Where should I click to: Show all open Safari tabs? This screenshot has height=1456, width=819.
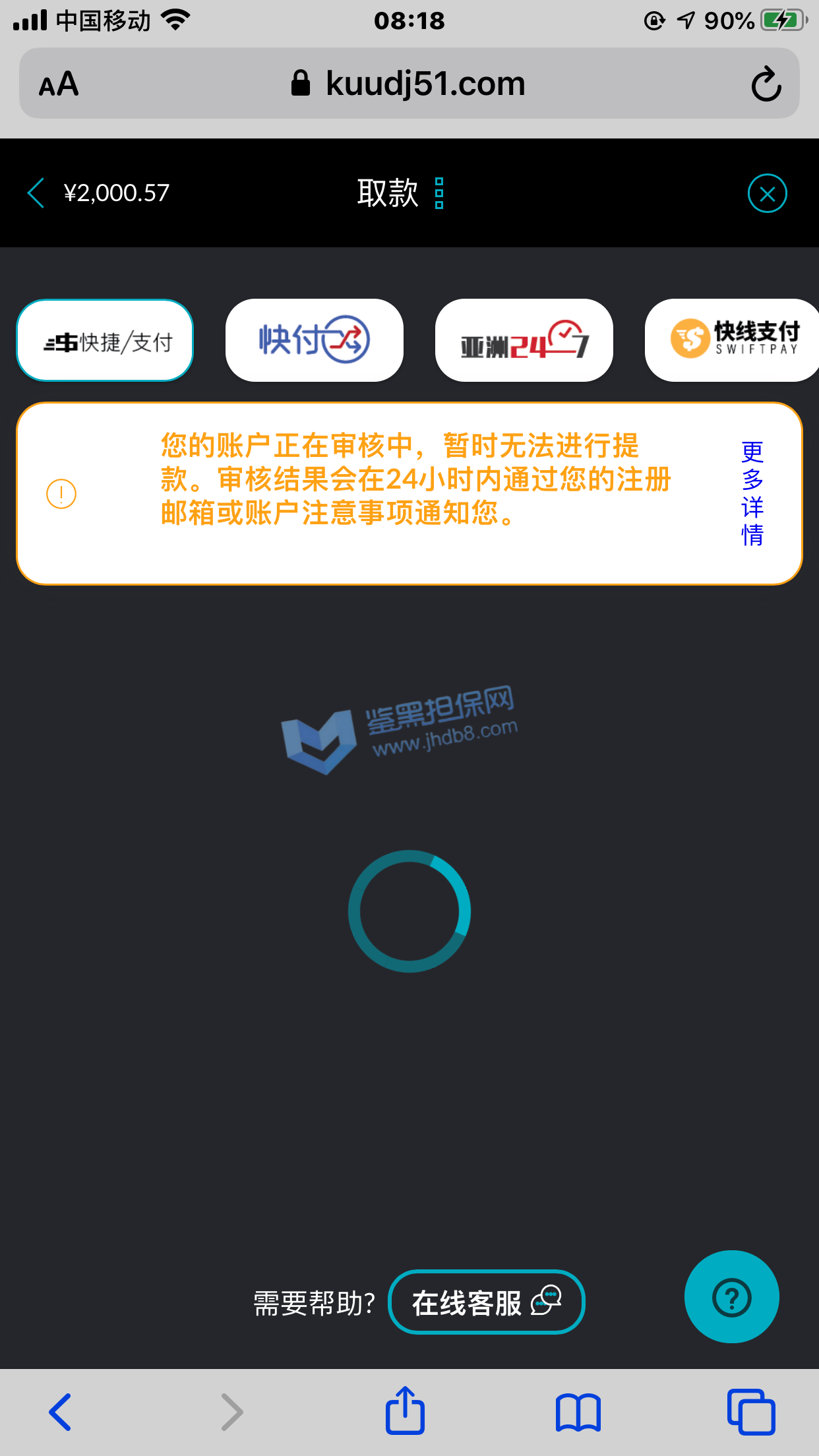[x=750, y=1412]
